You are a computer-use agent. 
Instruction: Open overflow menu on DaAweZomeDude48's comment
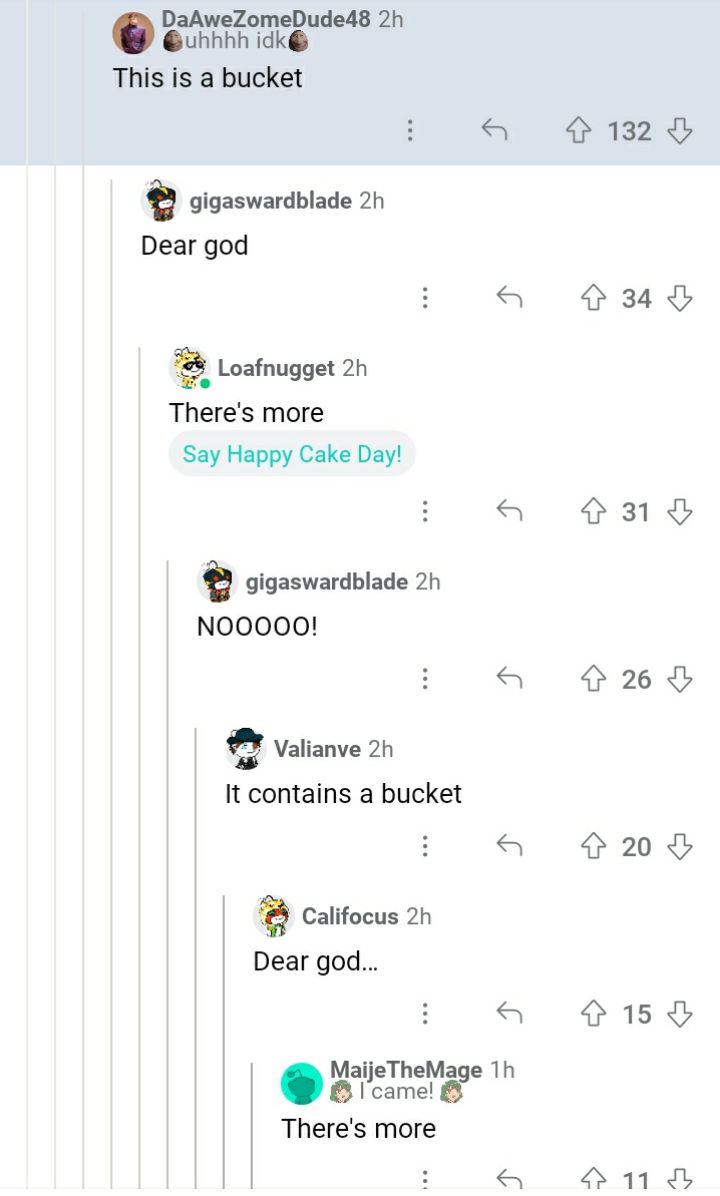[409, 130]
